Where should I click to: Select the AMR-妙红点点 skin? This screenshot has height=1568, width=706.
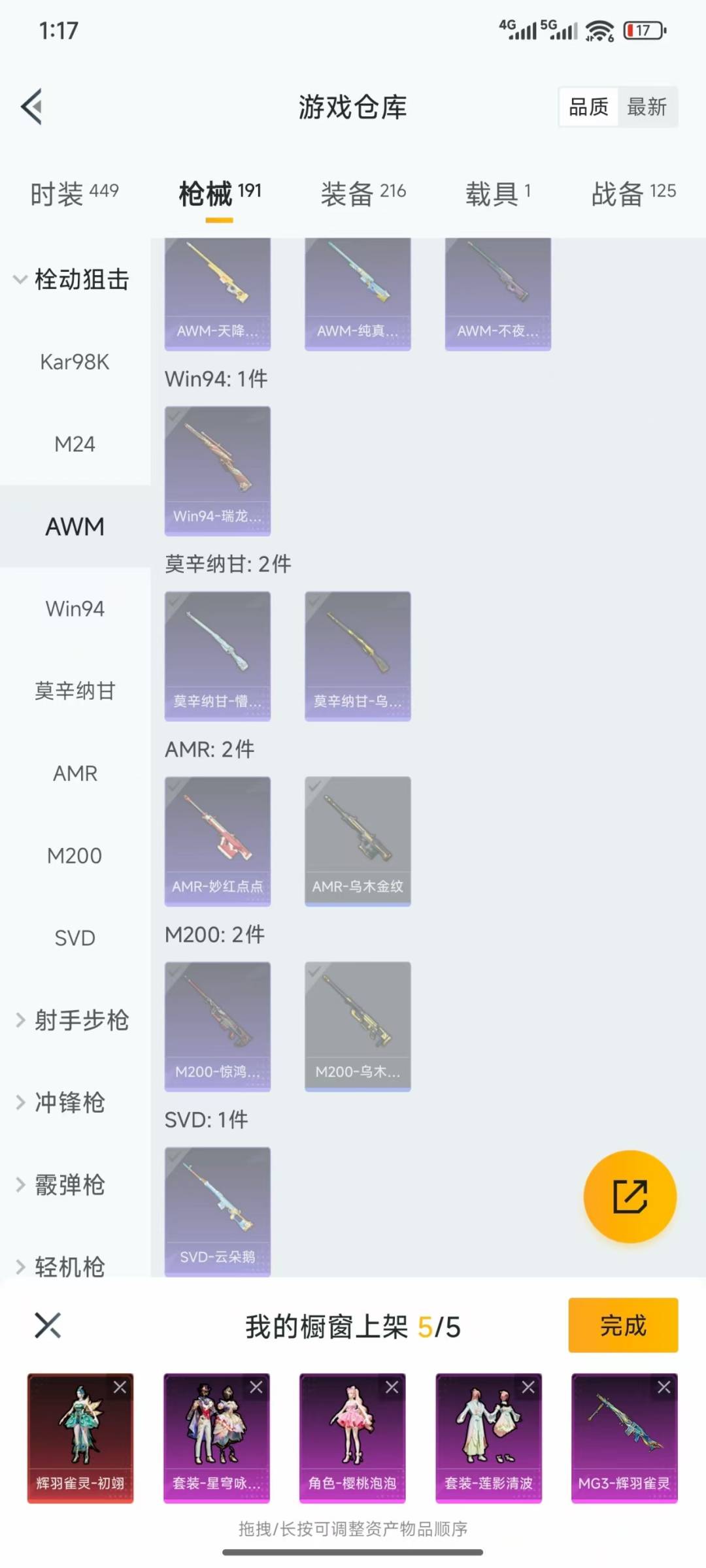click(x=217, y=841)
